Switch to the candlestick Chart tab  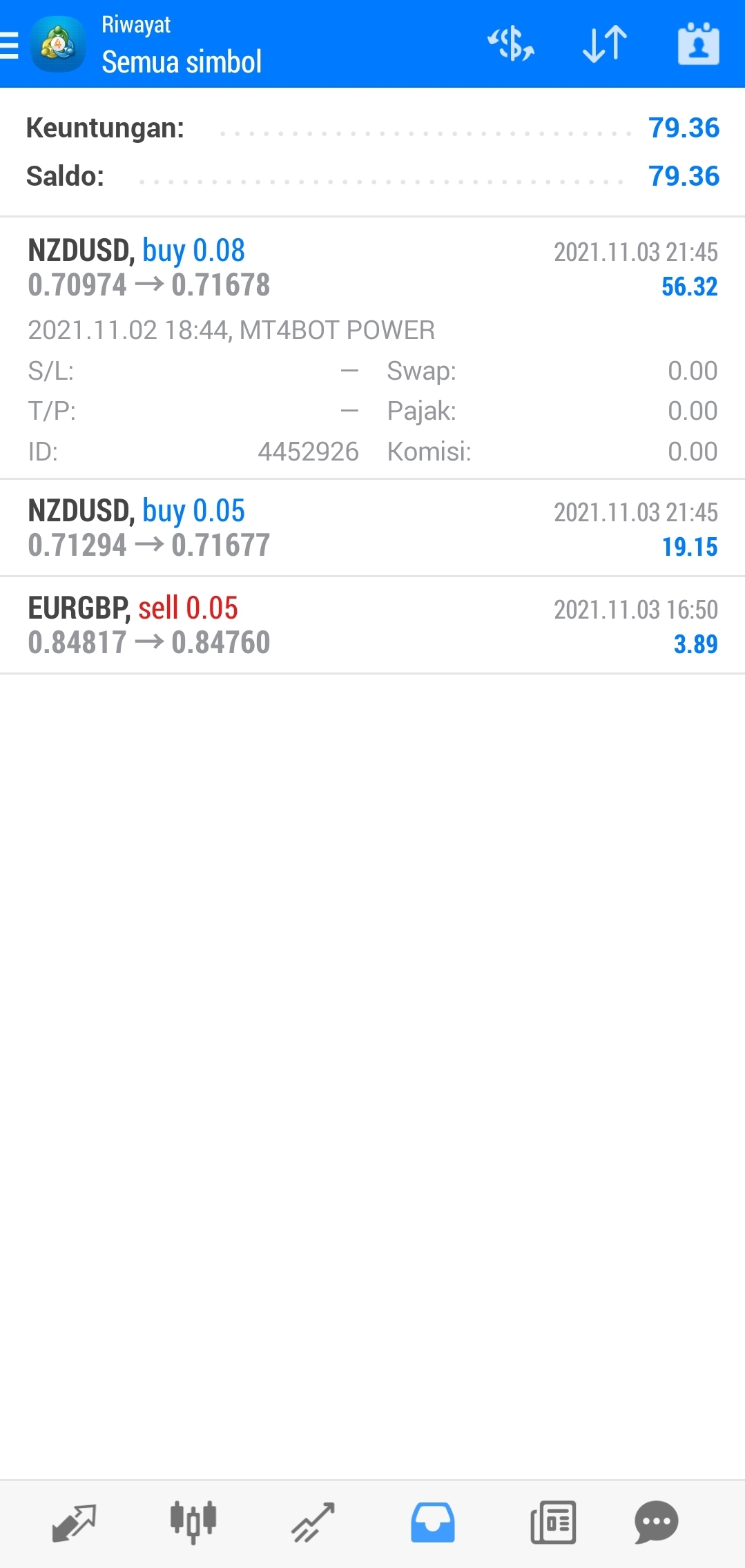[193, 1523]
